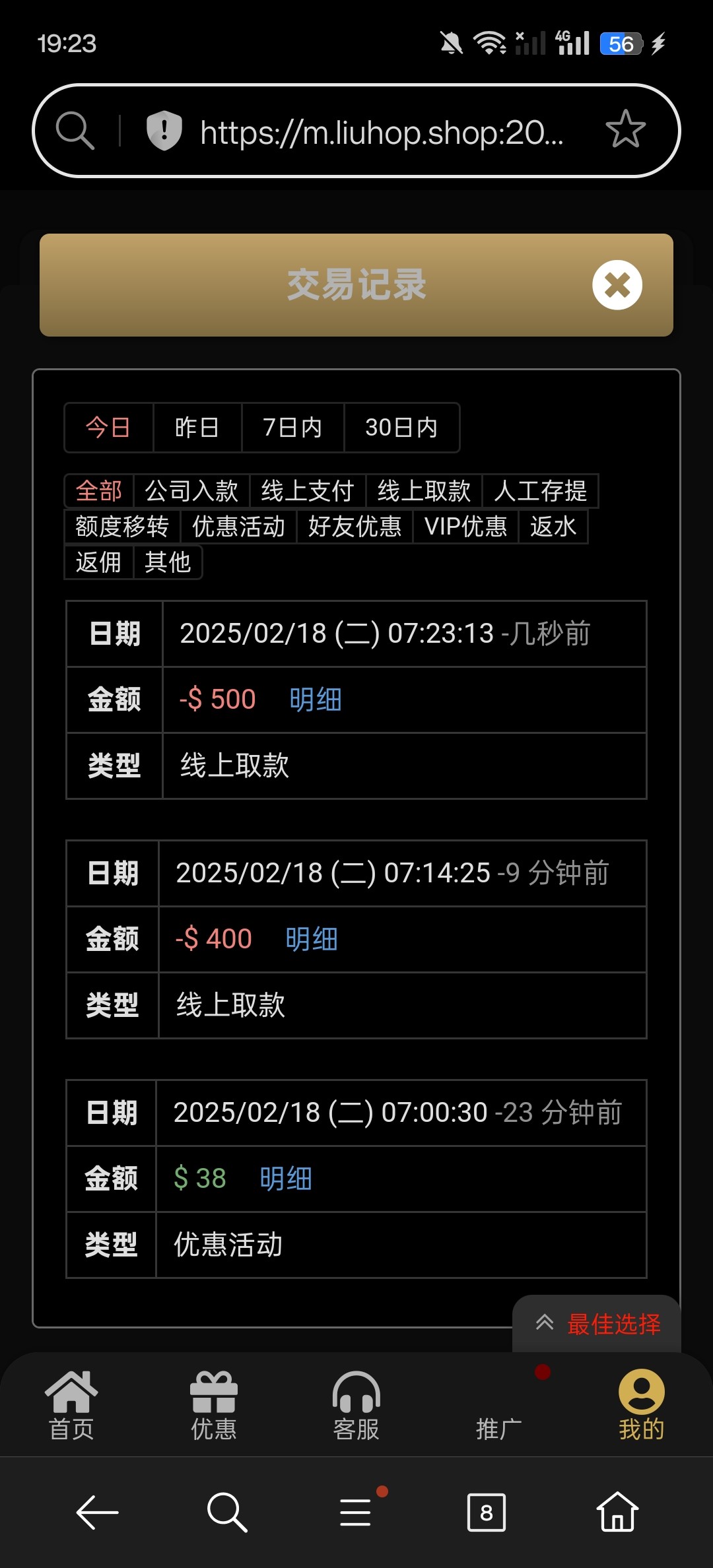Image resolution: width=713 pixels, height=1568 pixels.
Task: Expand the 最佳选择 floating button
Action: [597, 1324]
